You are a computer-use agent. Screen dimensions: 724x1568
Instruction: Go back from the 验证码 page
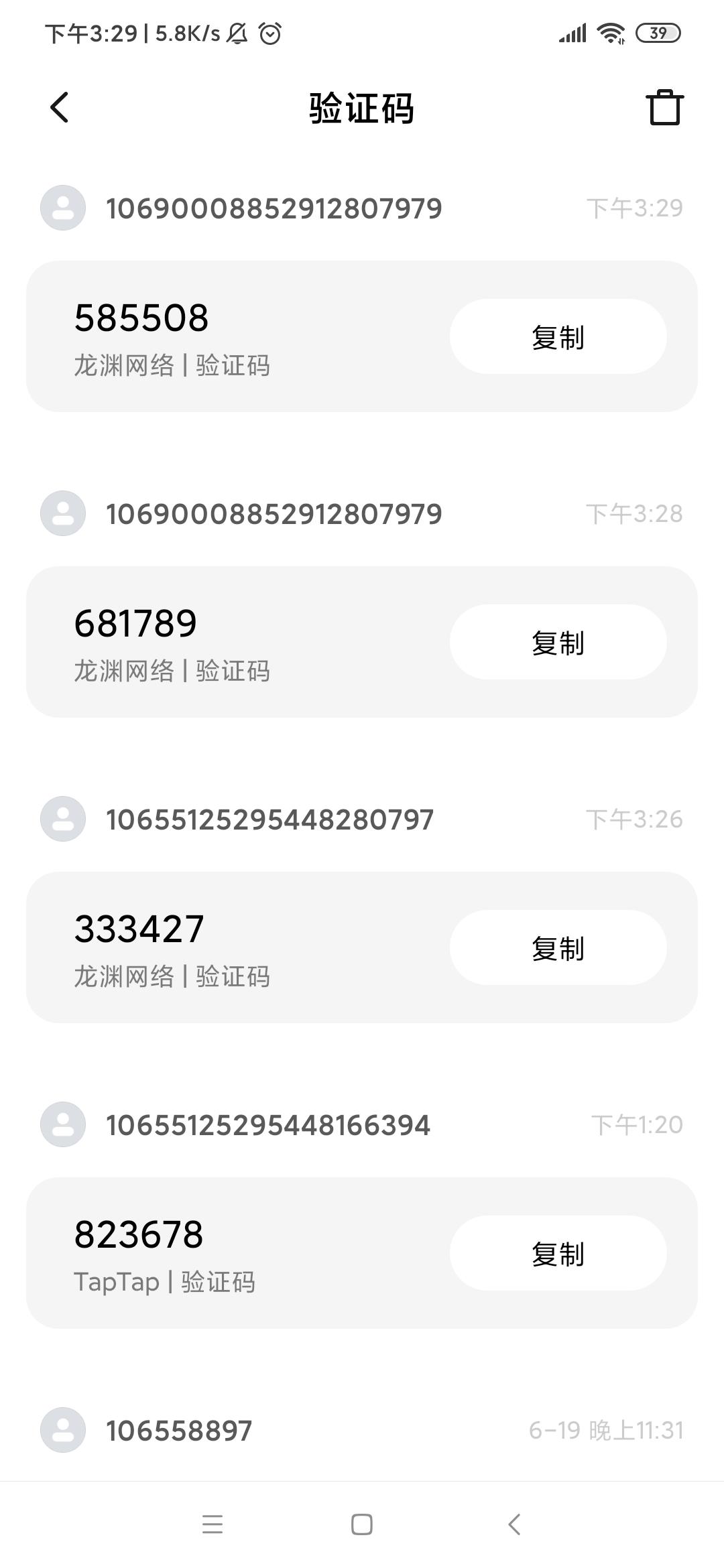[x=60, y=107]
